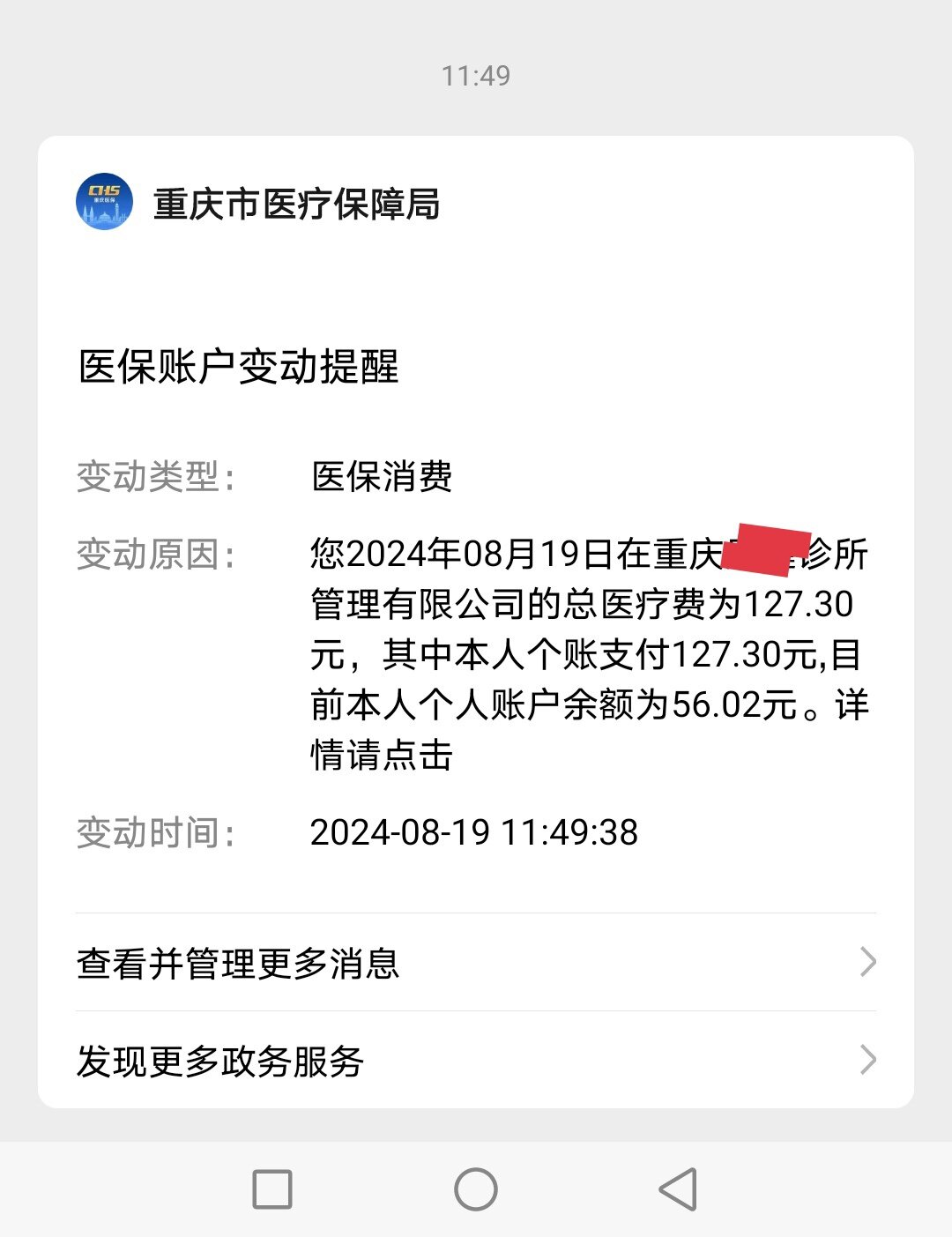Tap the system back button
This screenshot has width=952, height=1237.
(679, 1189)
